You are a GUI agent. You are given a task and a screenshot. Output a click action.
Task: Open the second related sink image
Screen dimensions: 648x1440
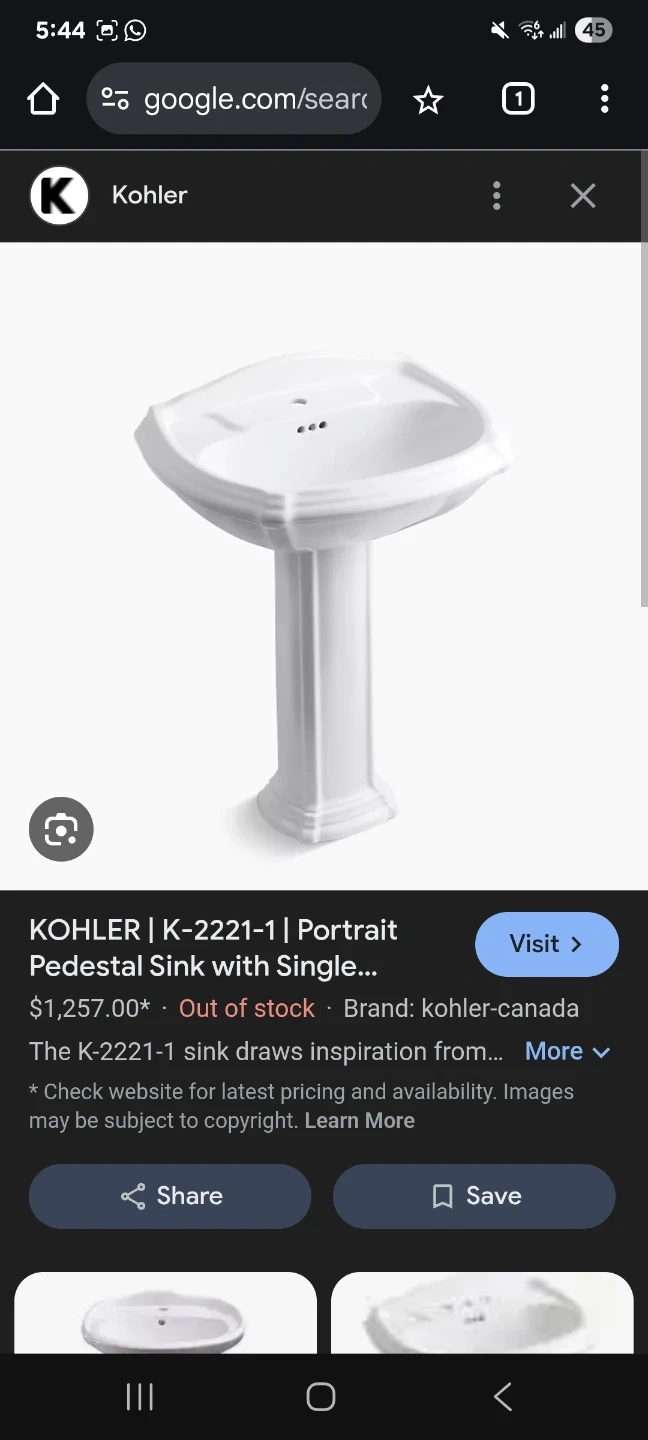click(x=482, y=1313)
